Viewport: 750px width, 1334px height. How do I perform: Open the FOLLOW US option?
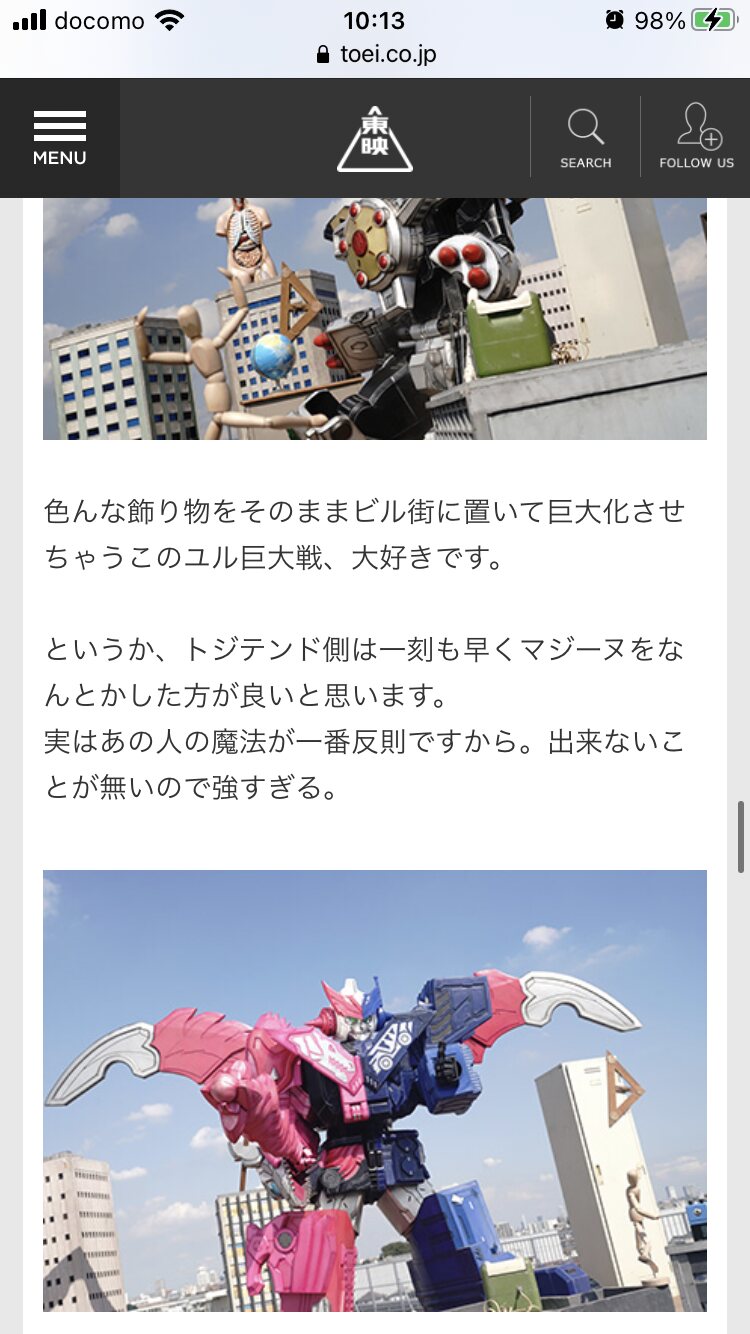[696, 138]
